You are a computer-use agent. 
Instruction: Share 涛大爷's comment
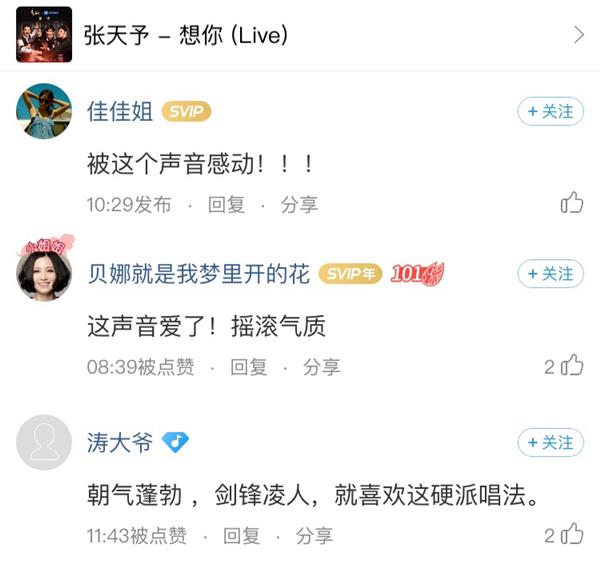(314, 536)
